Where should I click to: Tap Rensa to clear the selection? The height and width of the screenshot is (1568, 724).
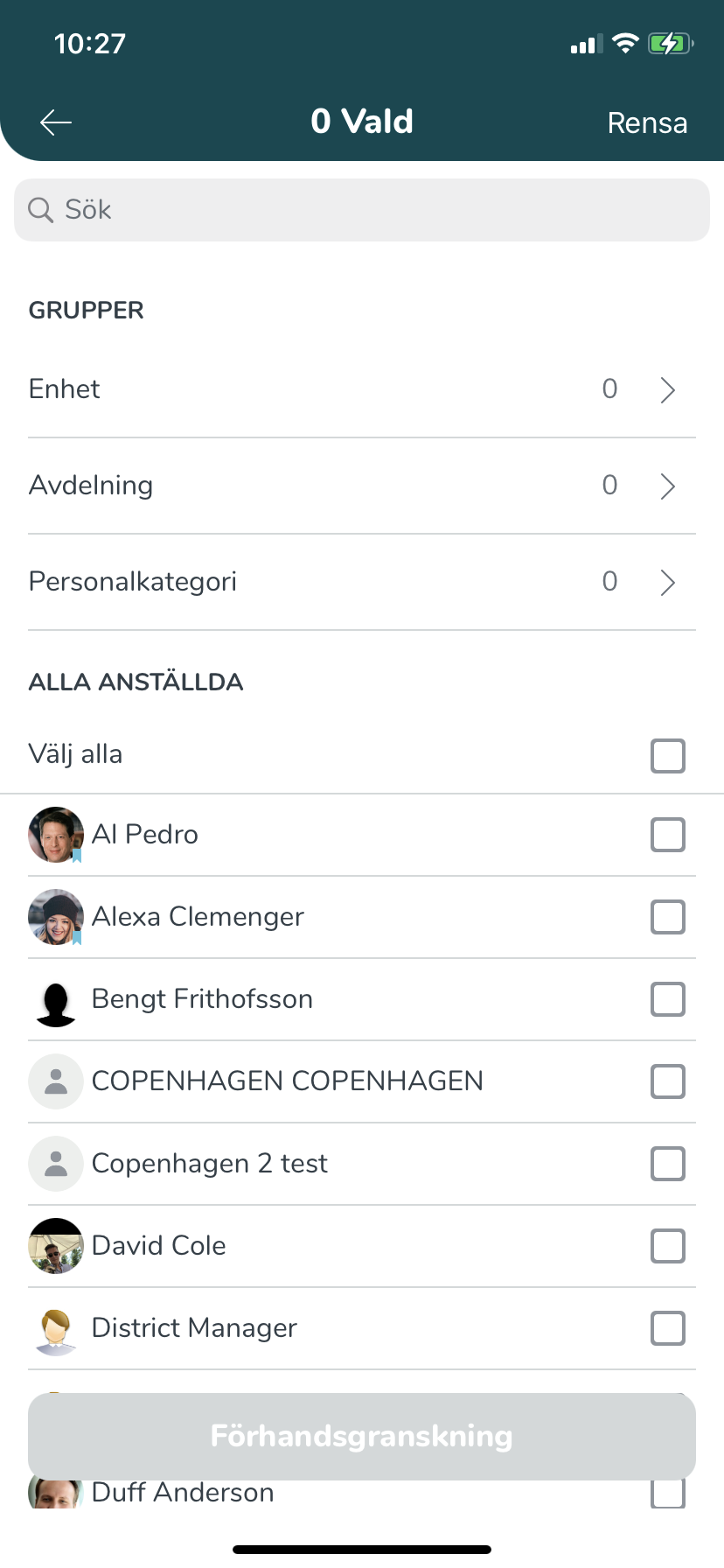(x=647, y=122)
